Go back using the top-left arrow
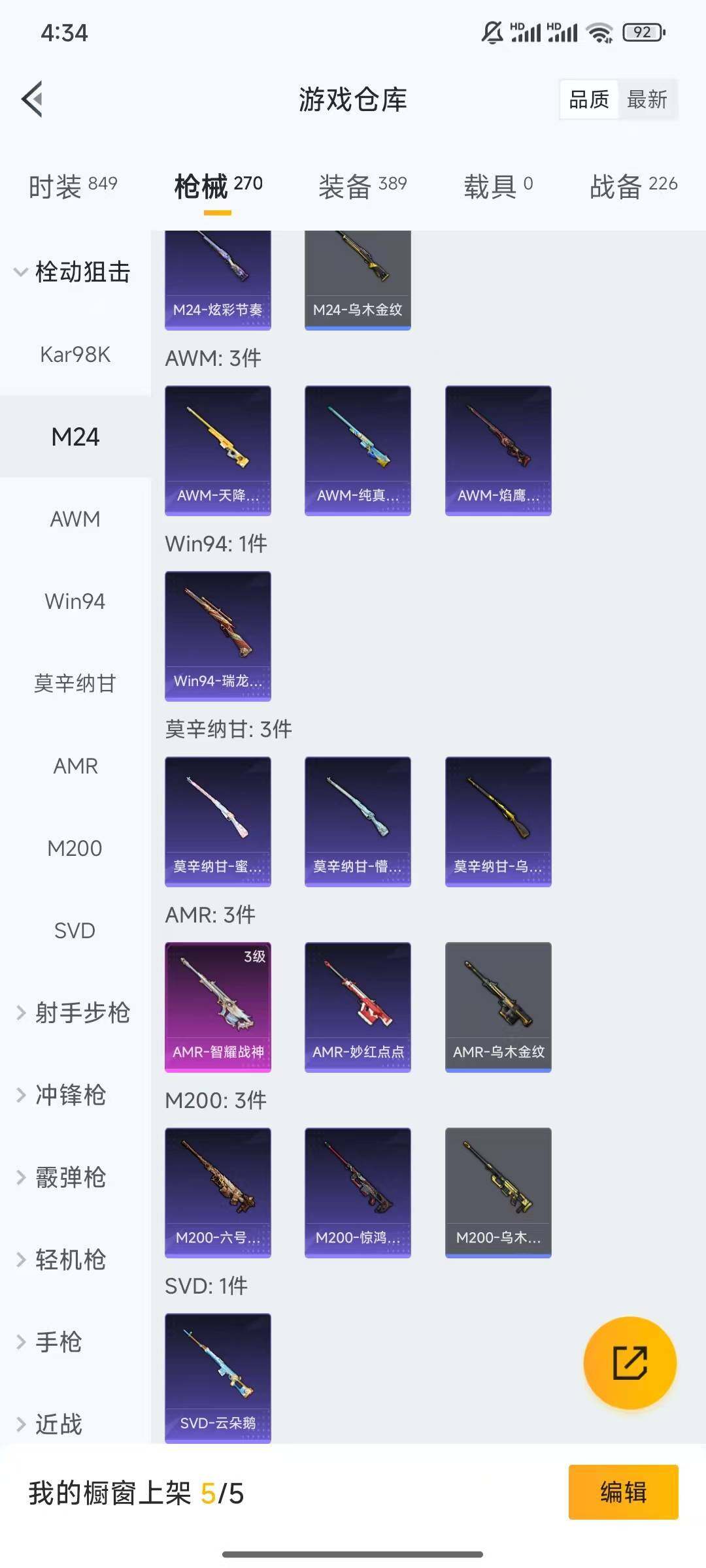Viewport: 706px width, 1568px height. click(33, 99)
